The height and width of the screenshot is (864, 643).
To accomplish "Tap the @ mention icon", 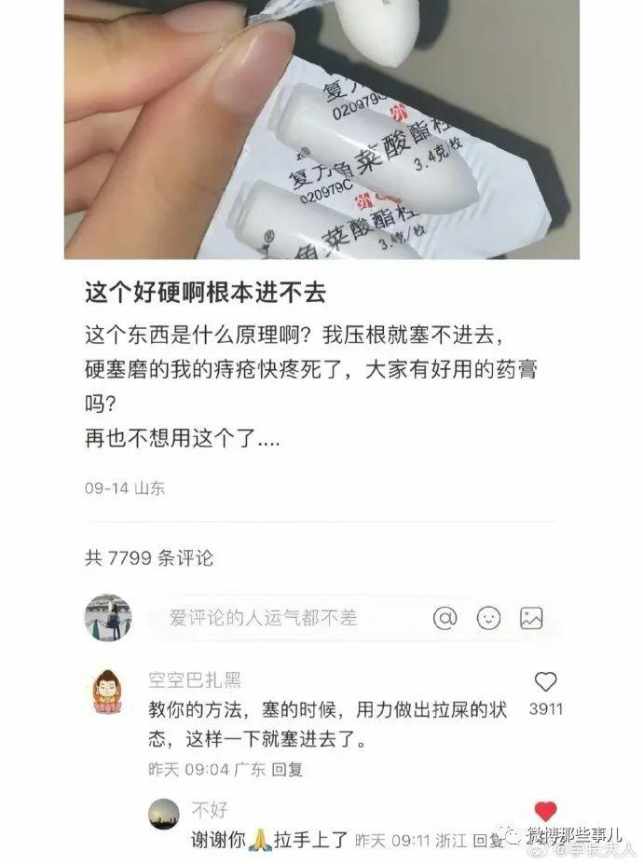I will [x=445, y=618].
